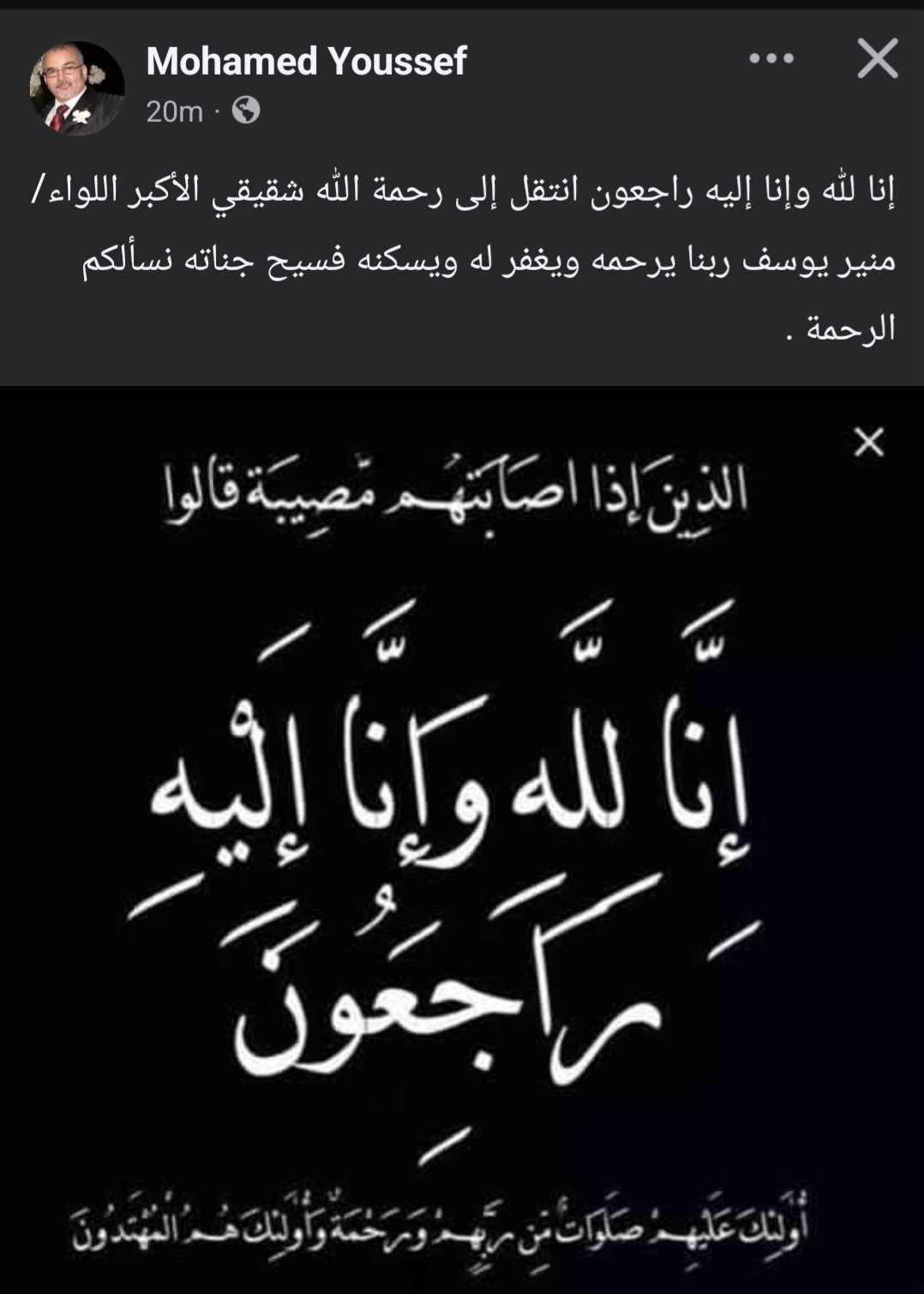The height and width of the screenshot is (1294, 924).
Task: Open Mohamed Youssef's profile picture
Action: click(77, 87)
